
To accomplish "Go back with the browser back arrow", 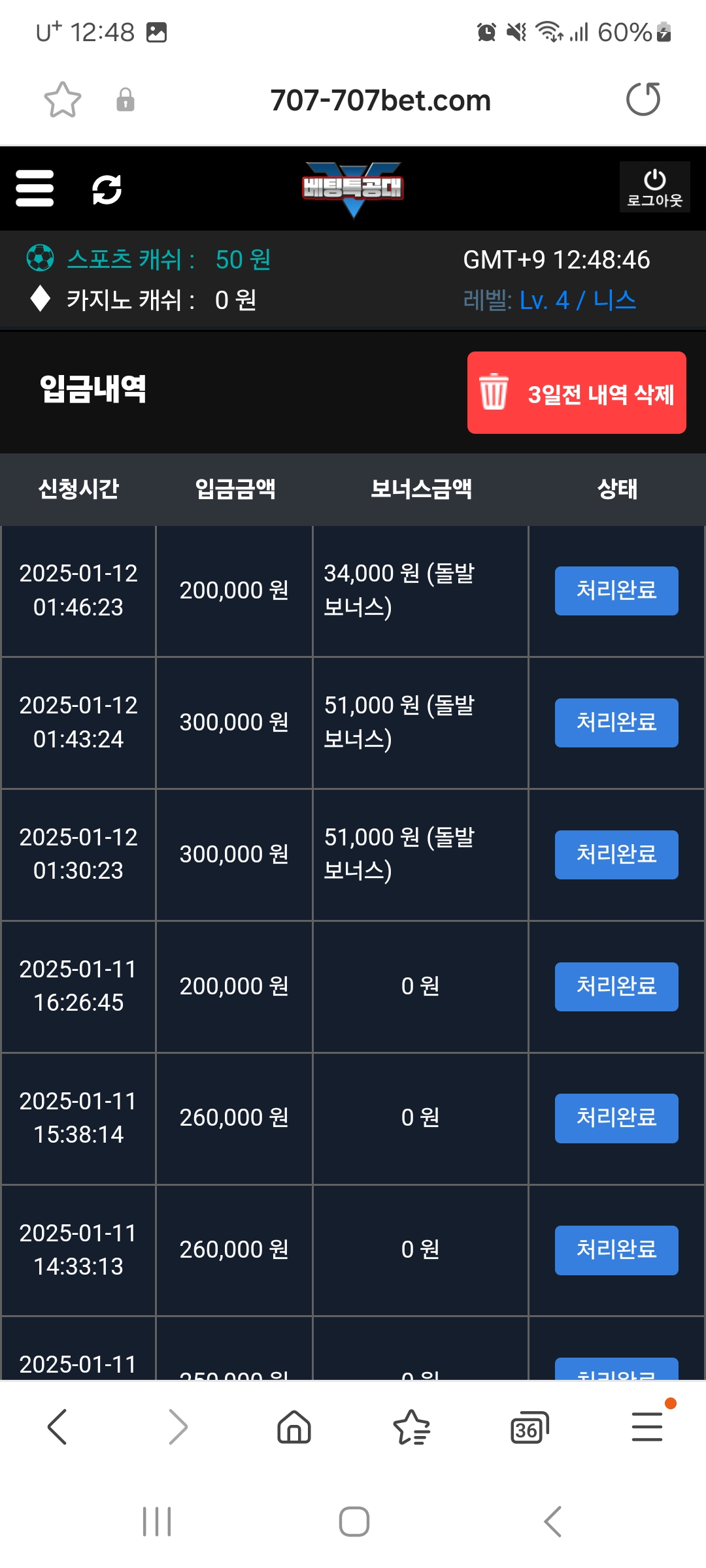I will coord(58,1427).
